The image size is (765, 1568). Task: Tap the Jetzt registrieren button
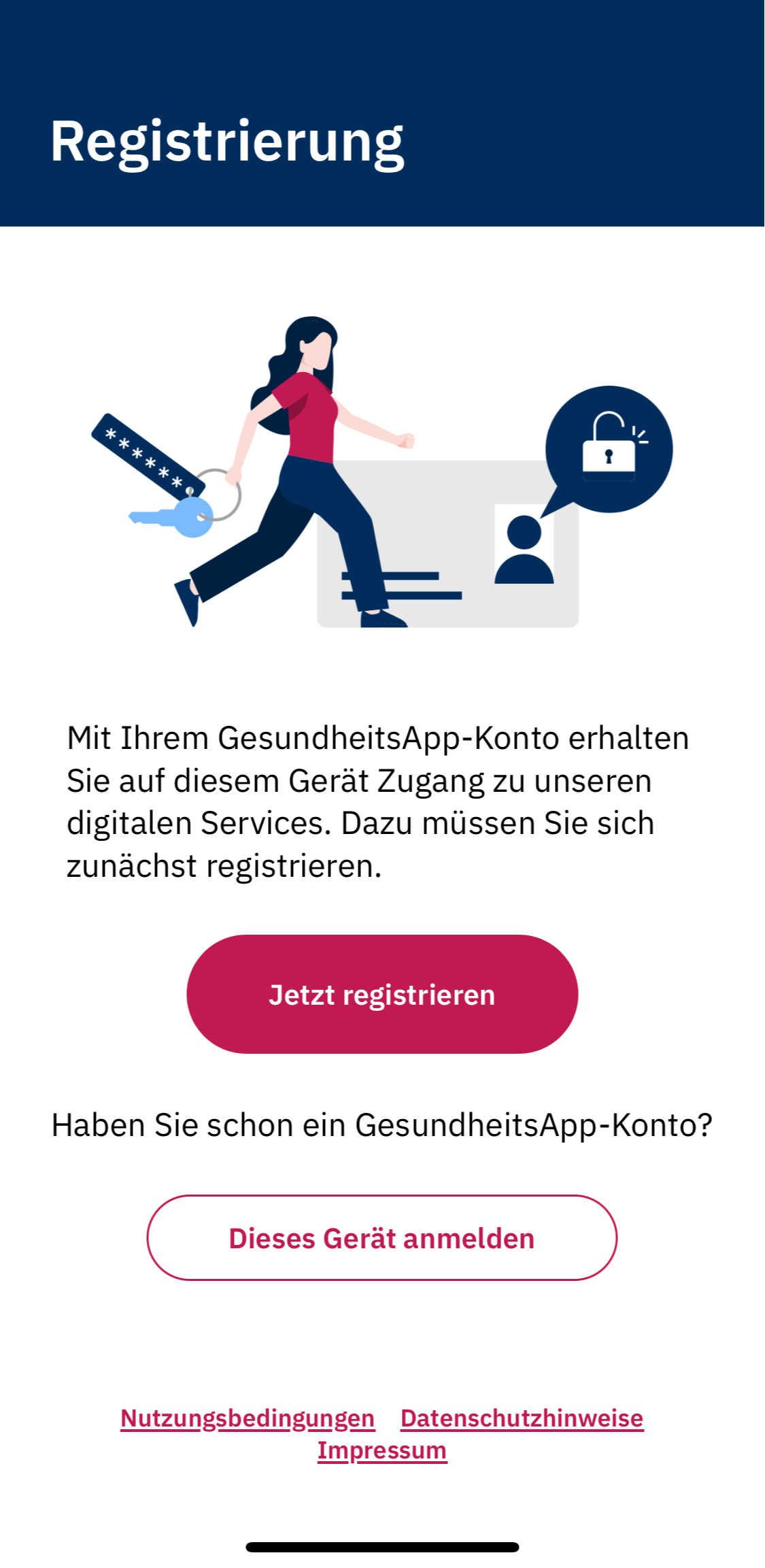pos(382,994)
